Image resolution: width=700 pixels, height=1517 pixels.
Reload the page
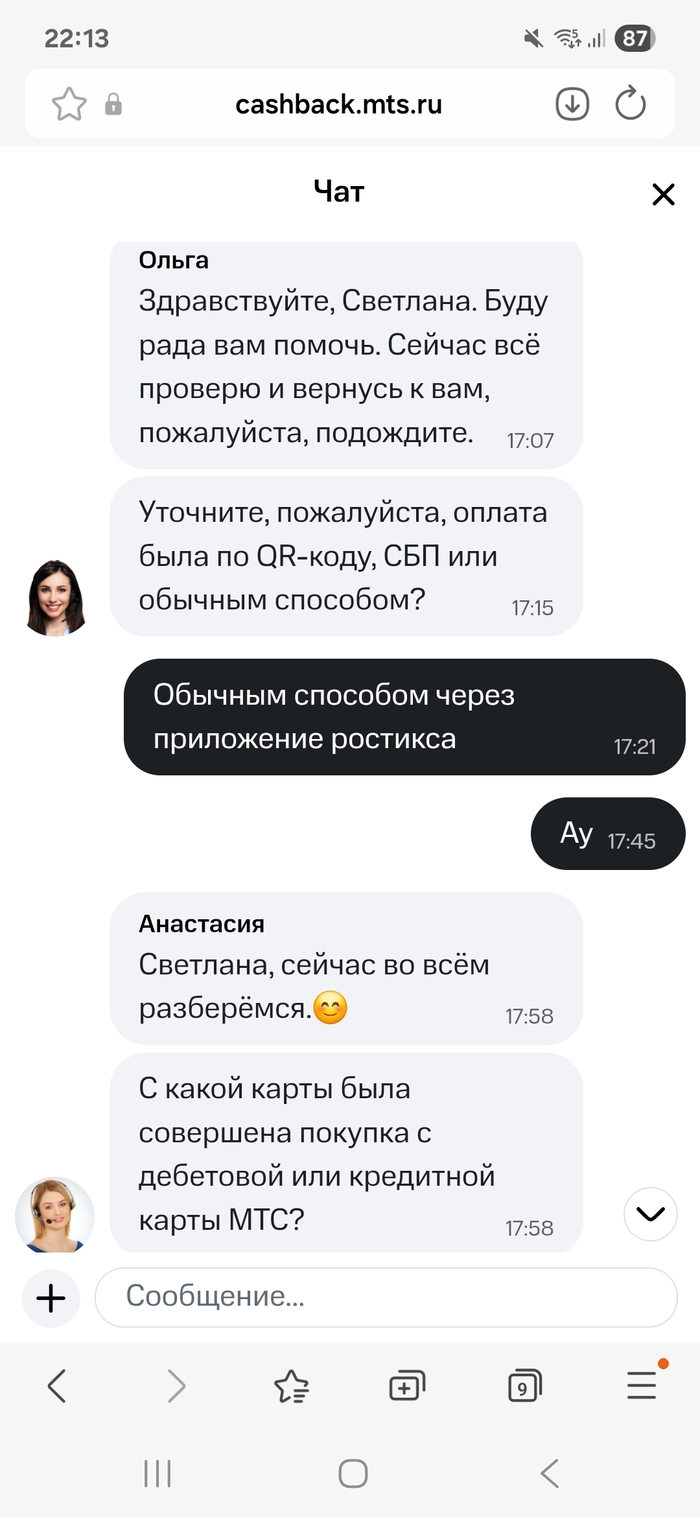tap(631, 104)
